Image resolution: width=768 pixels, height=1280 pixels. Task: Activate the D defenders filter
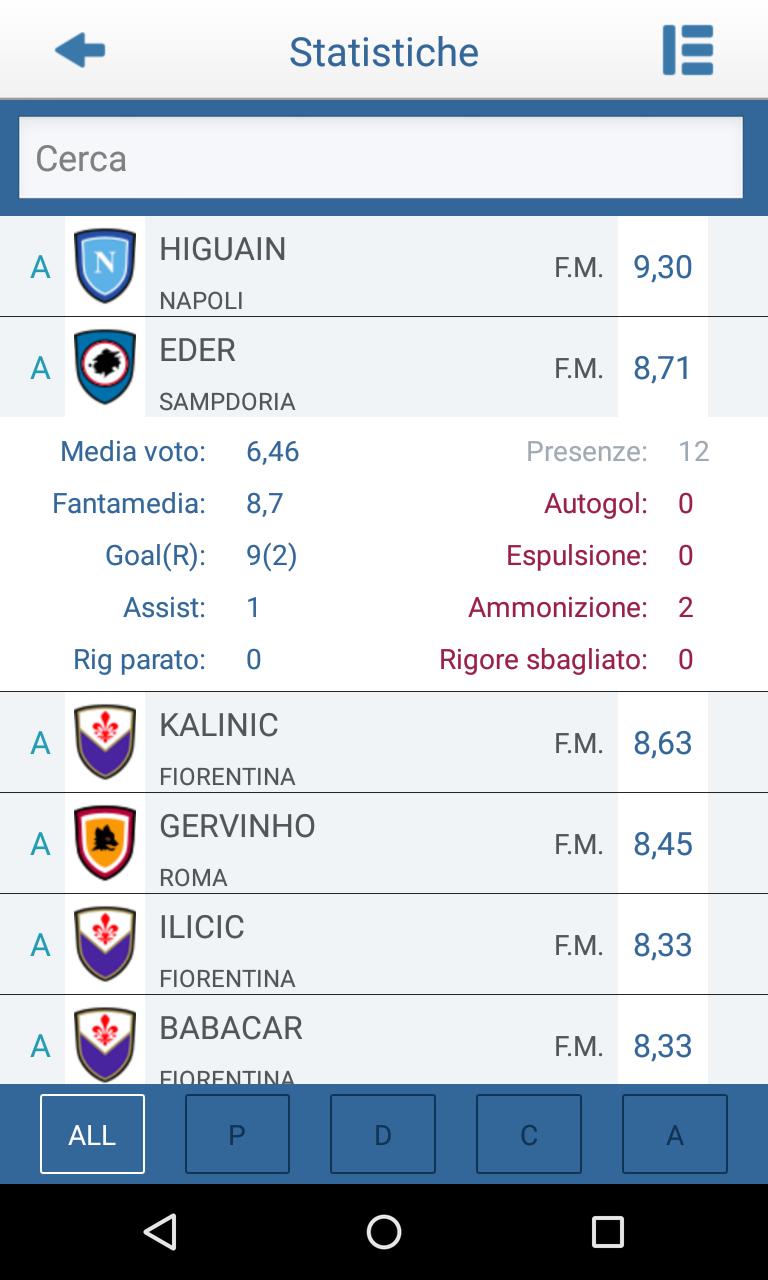[x=383, y=1134]
